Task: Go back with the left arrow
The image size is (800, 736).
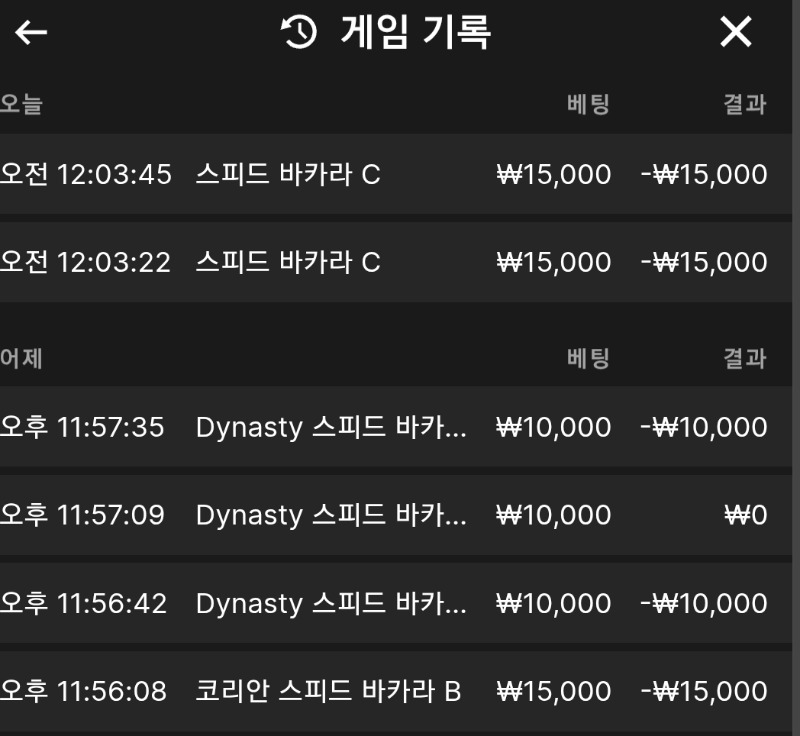Action: click(x=31, y=33)
